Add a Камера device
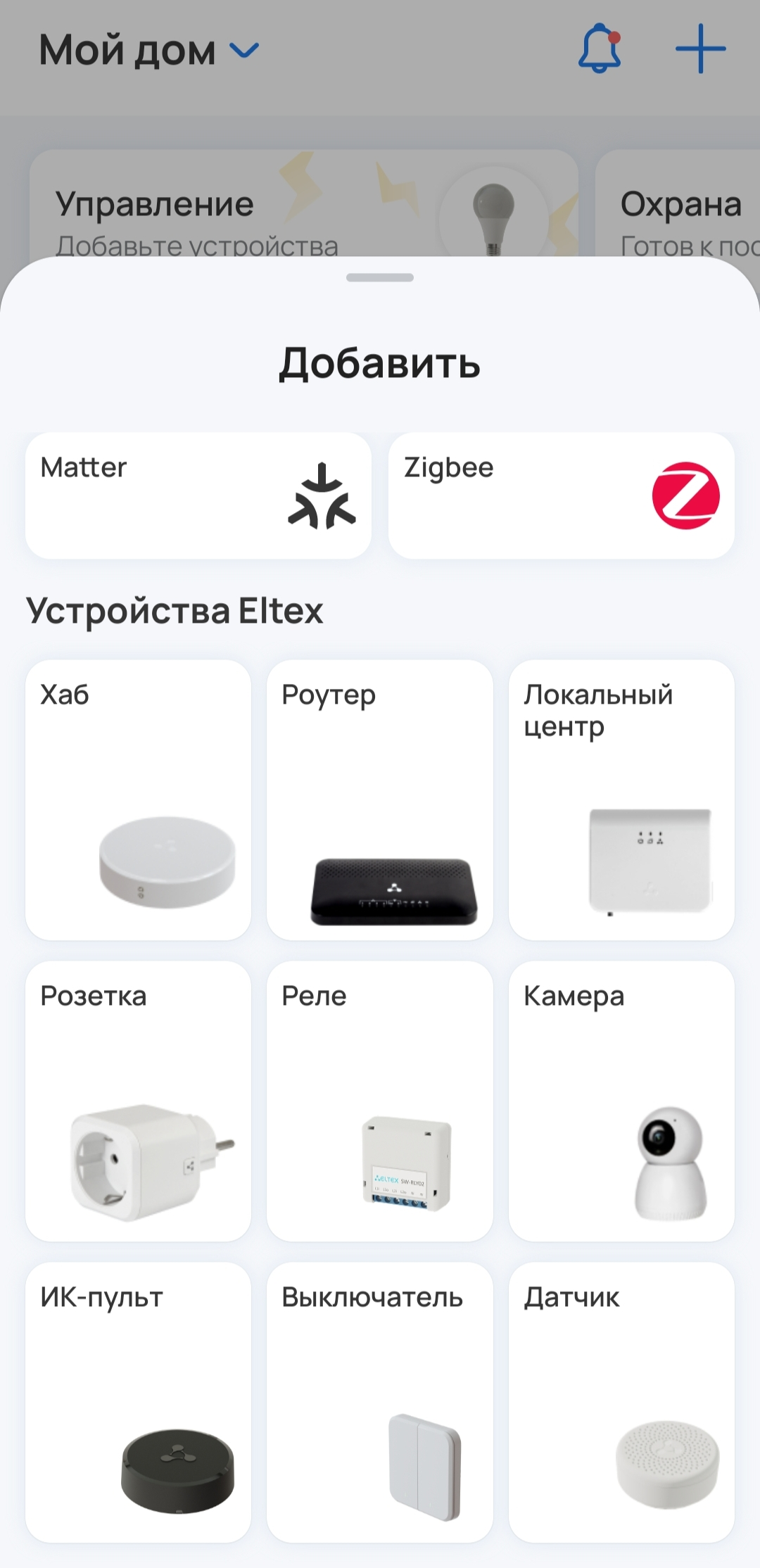 tap(621, 1101)
